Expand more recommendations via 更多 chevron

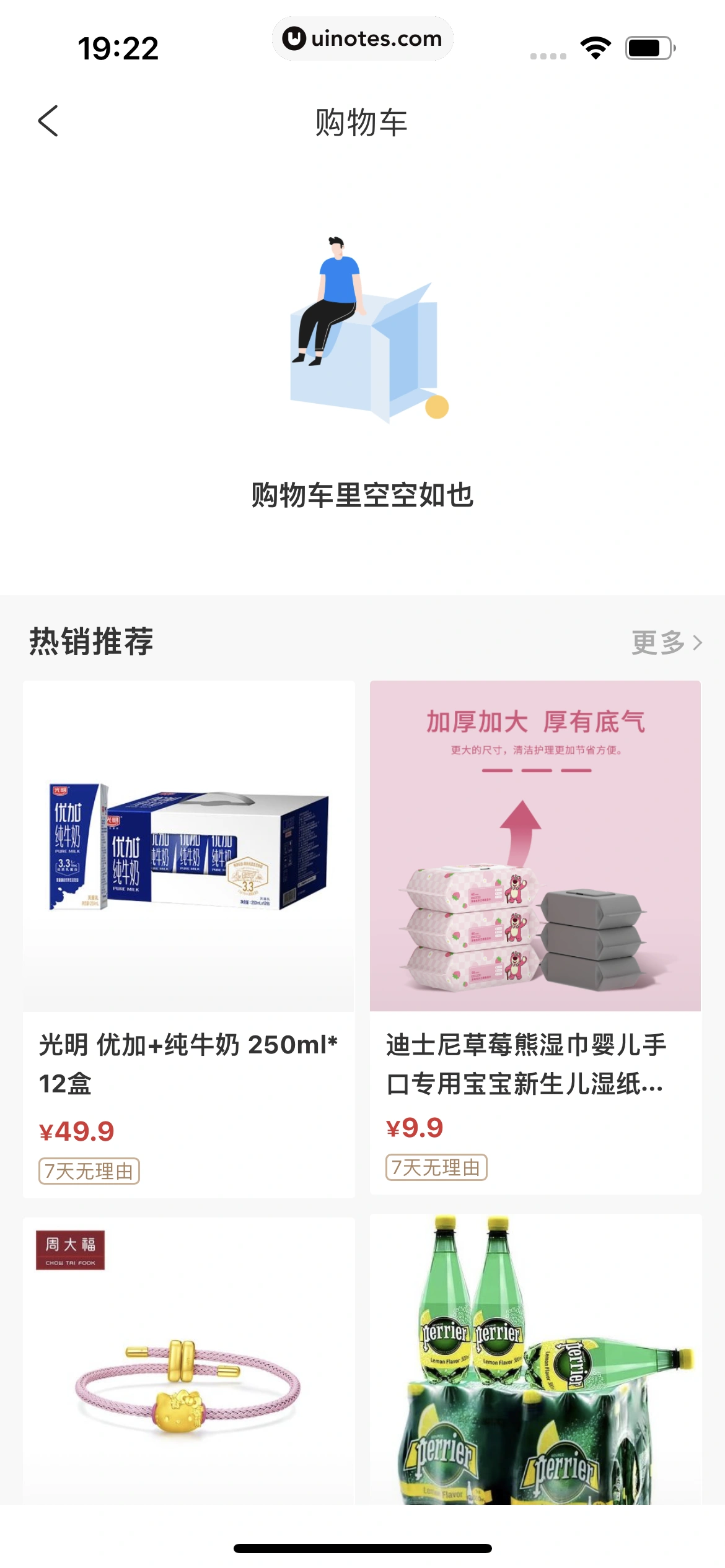pos(666,644)
